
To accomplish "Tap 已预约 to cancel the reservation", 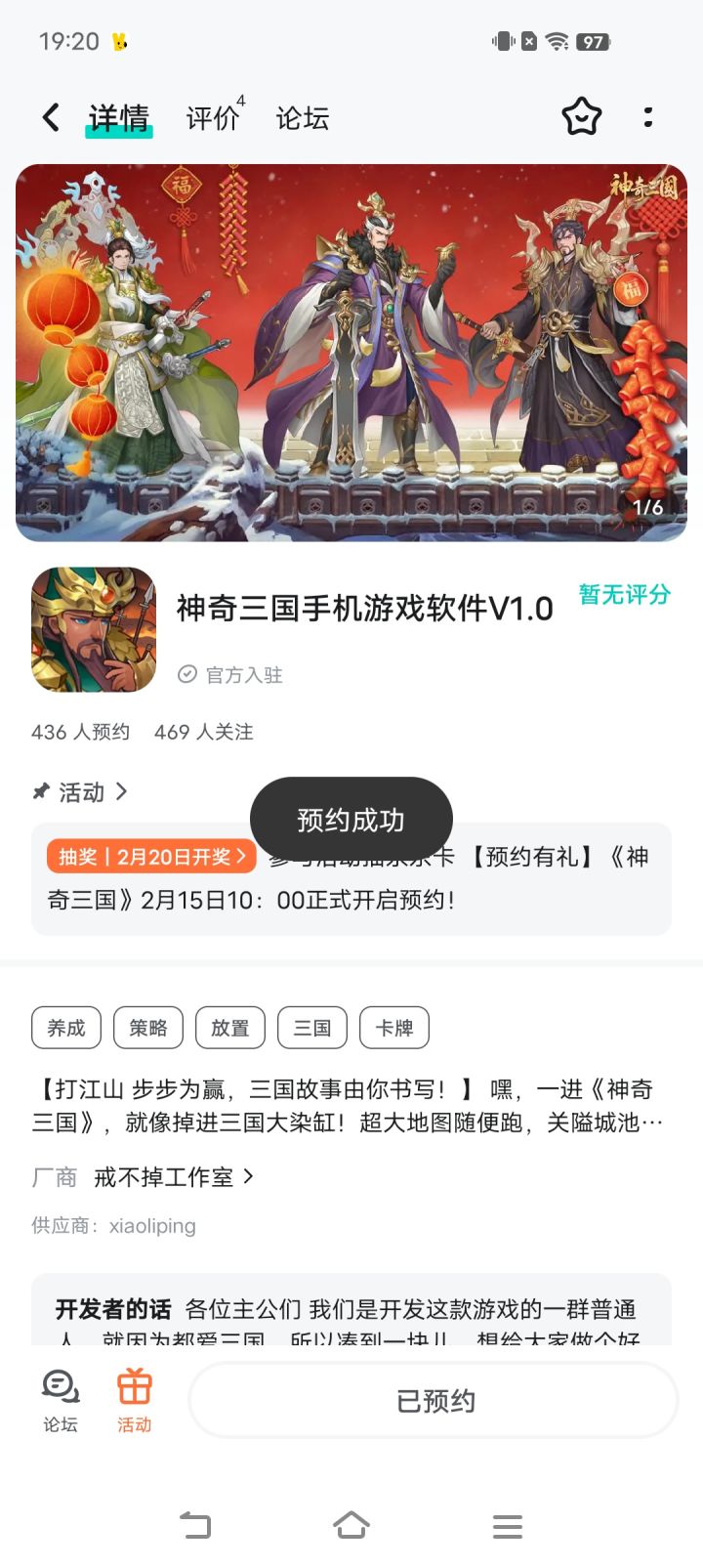I will tap(432, 1400).
